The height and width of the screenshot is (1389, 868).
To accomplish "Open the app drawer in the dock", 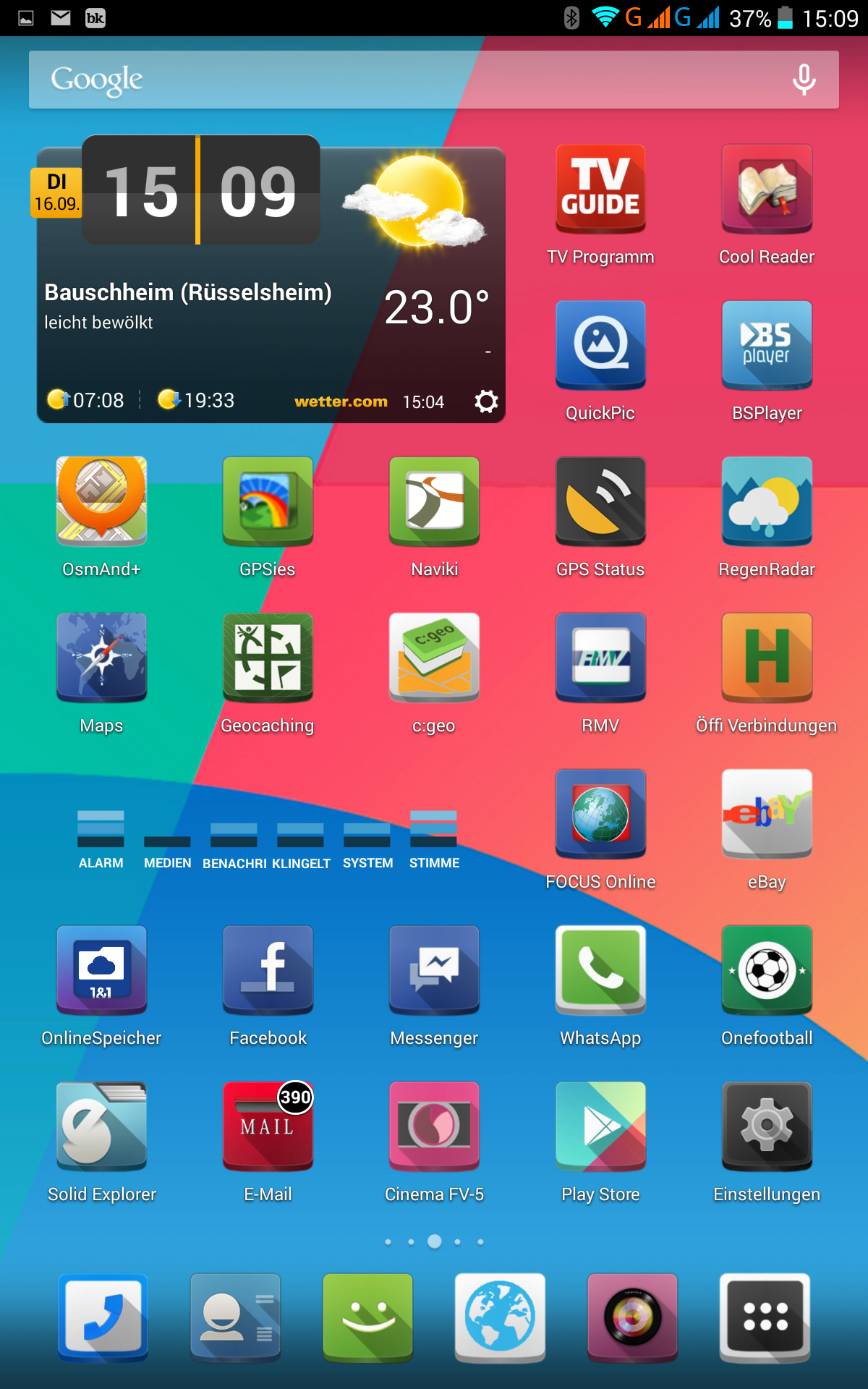I will point(765,1318).
